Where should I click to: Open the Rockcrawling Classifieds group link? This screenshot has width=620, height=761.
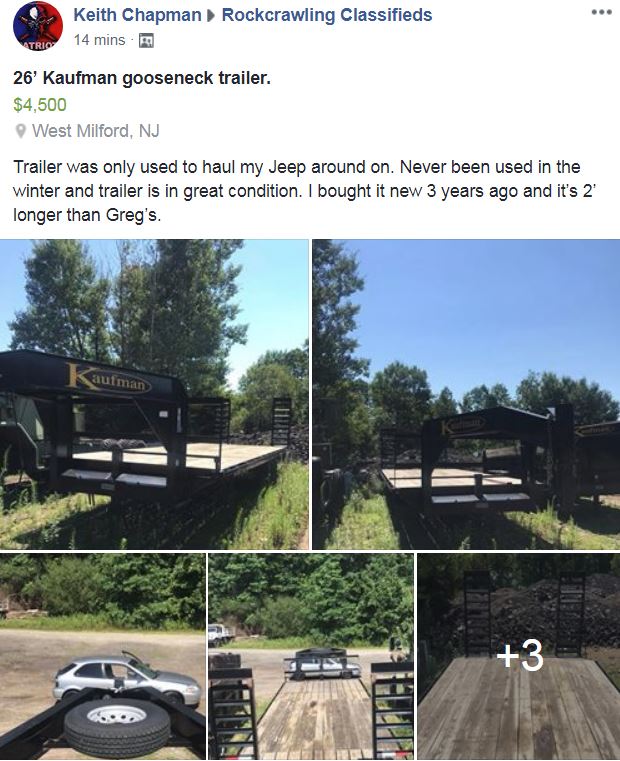(x=326, y=15)
